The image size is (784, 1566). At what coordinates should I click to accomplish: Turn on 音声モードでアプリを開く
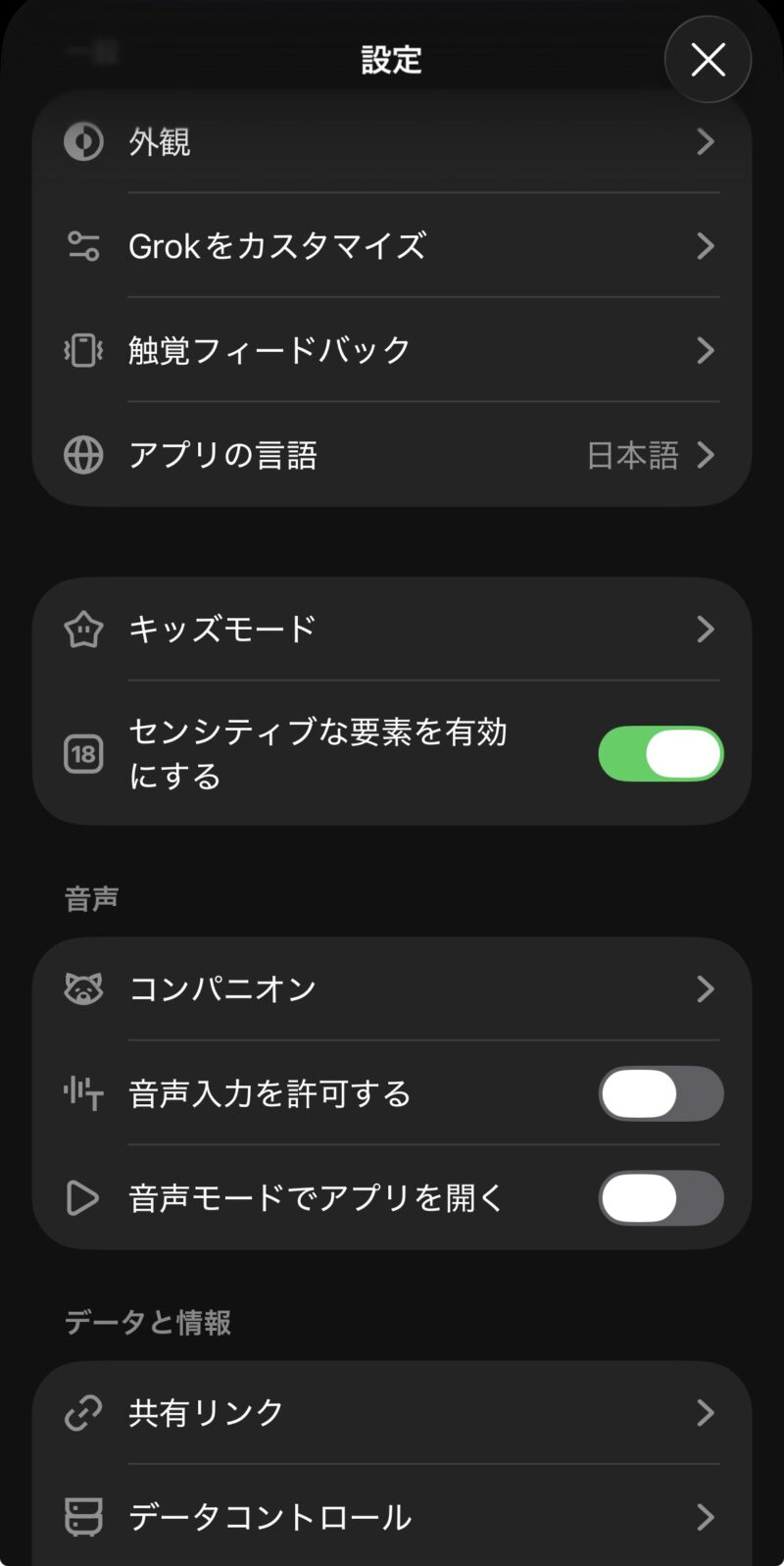tap(661, 1198)
